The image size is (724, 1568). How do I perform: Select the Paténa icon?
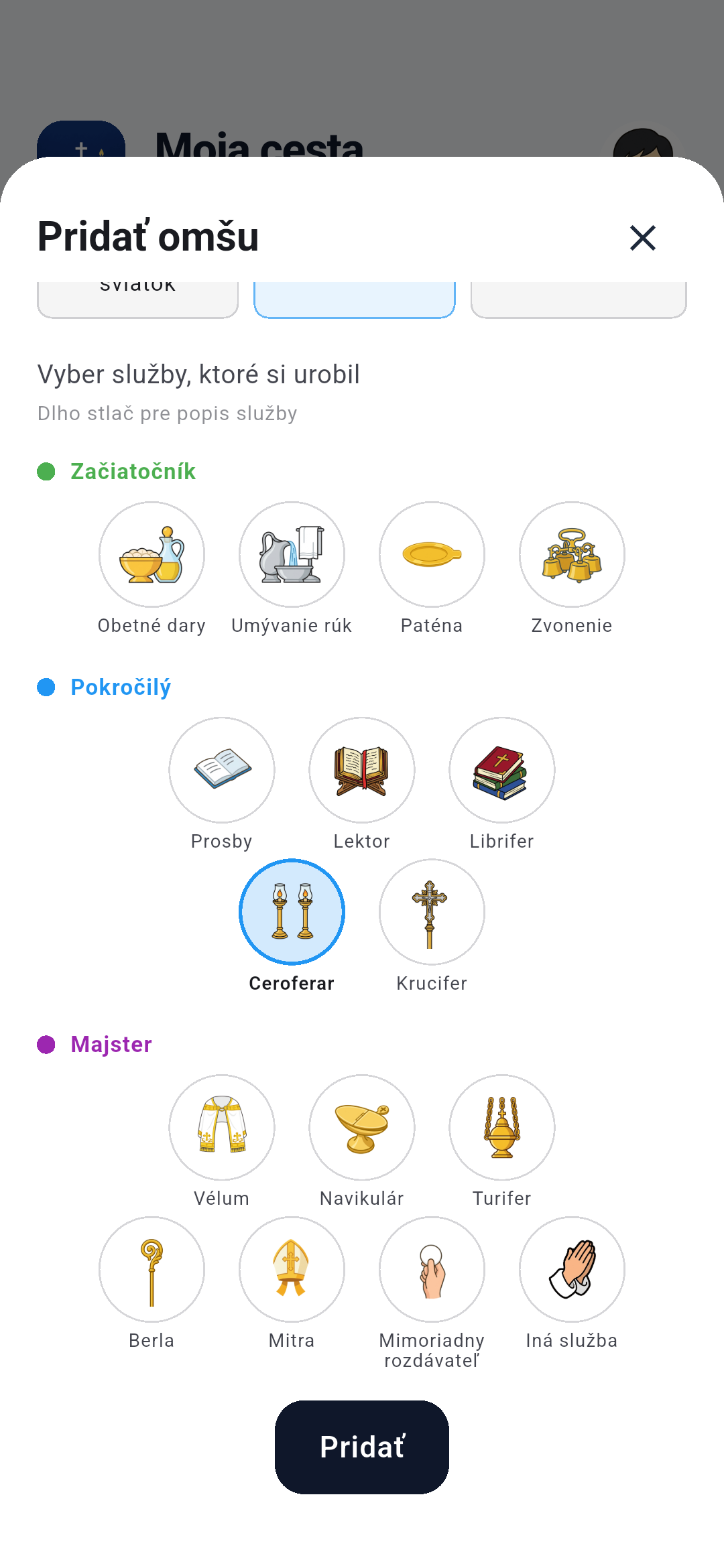coord(432,554)
